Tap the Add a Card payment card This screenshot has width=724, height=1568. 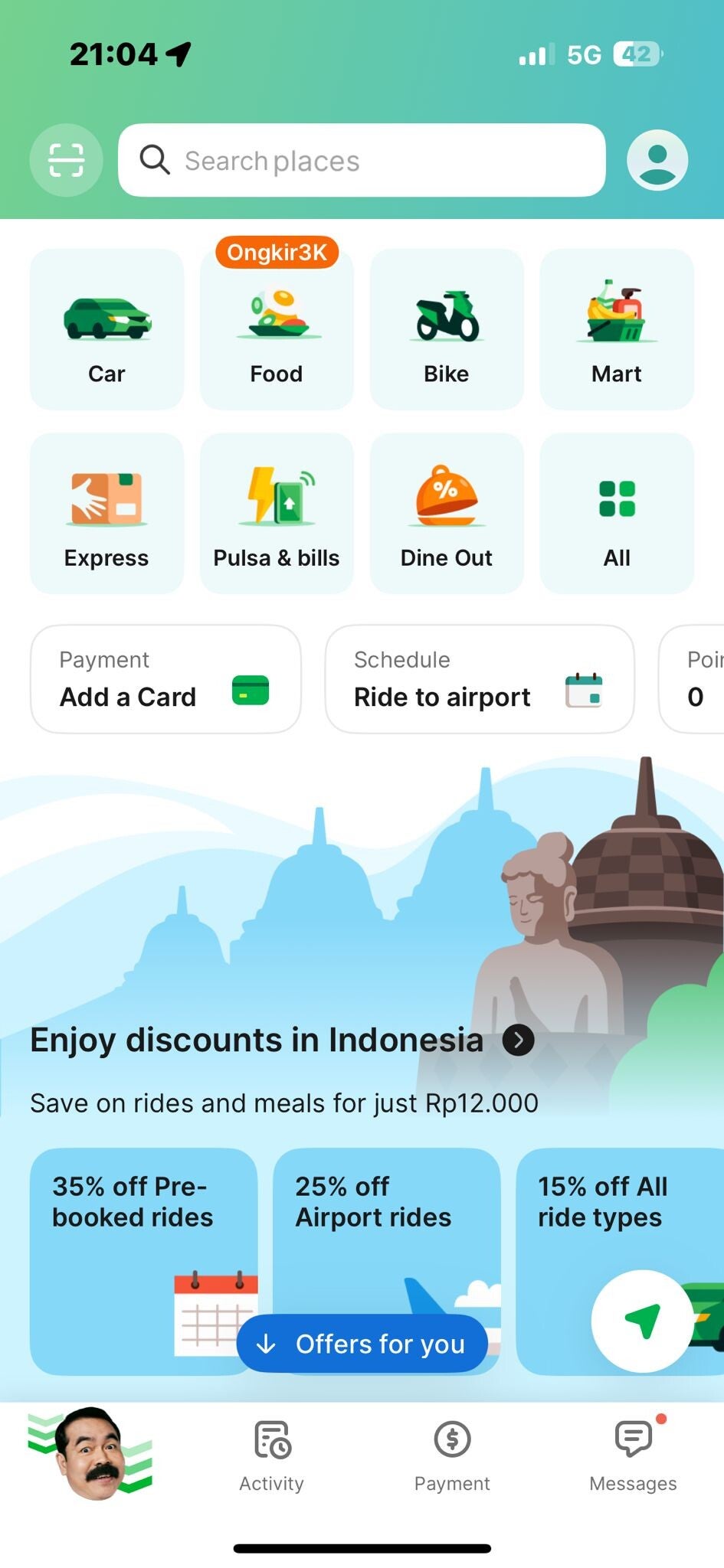point(165,679)
